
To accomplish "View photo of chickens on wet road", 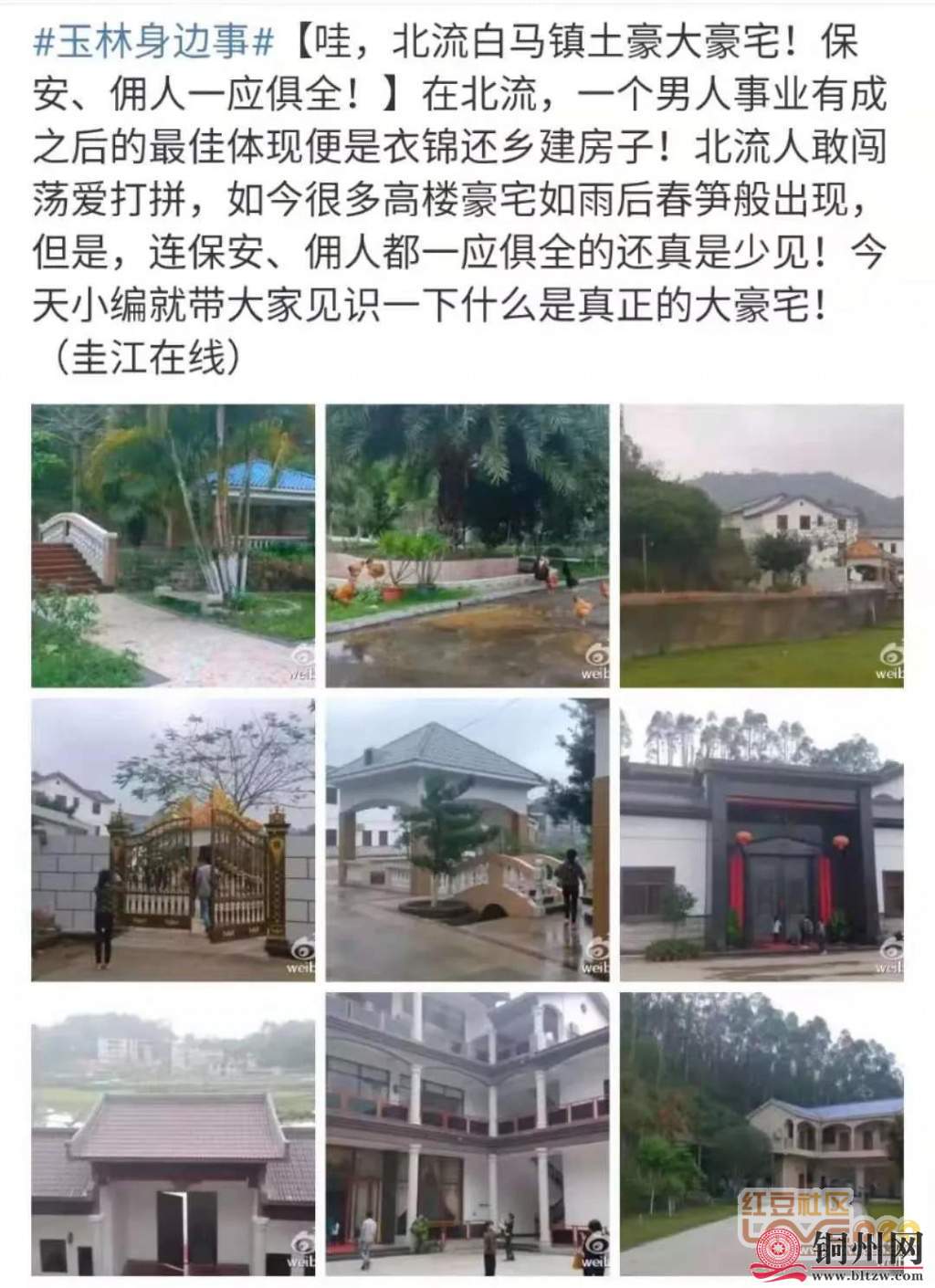I will tap(467, 546).
